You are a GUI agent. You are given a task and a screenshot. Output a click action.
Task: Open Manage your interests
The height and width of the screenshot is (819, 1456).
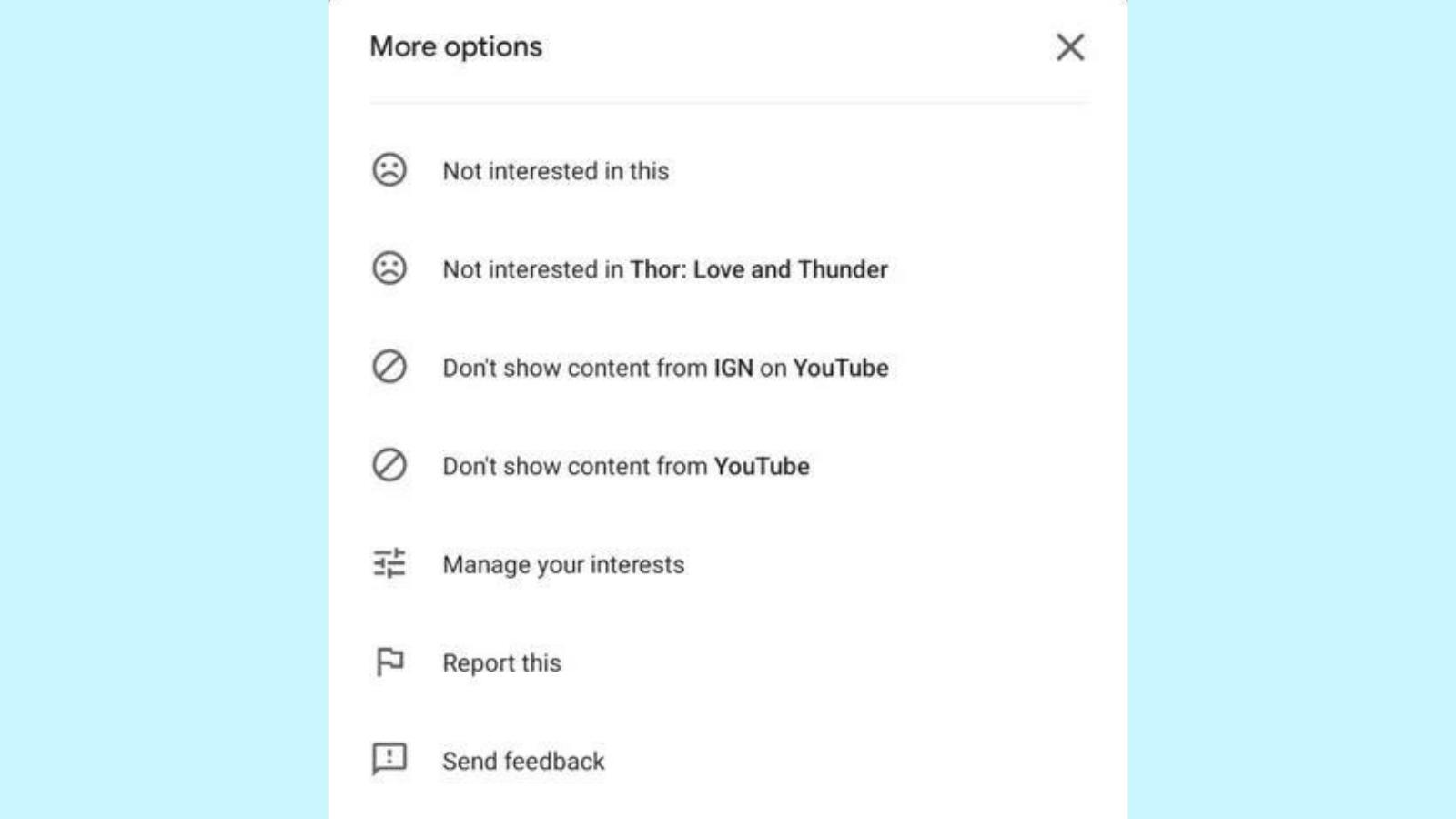[x=562, y=564]
